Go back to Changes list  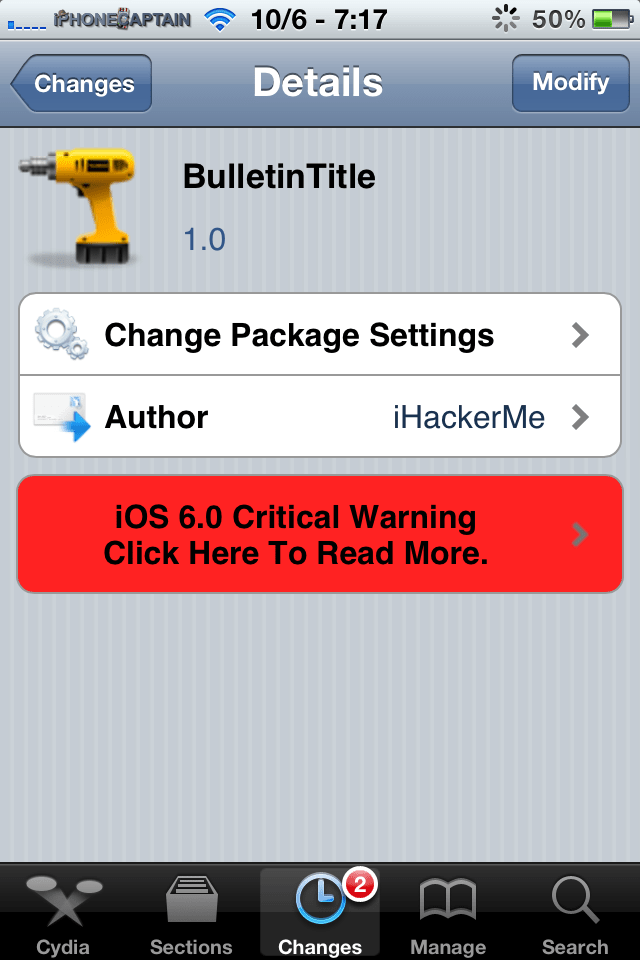[81, 83]
